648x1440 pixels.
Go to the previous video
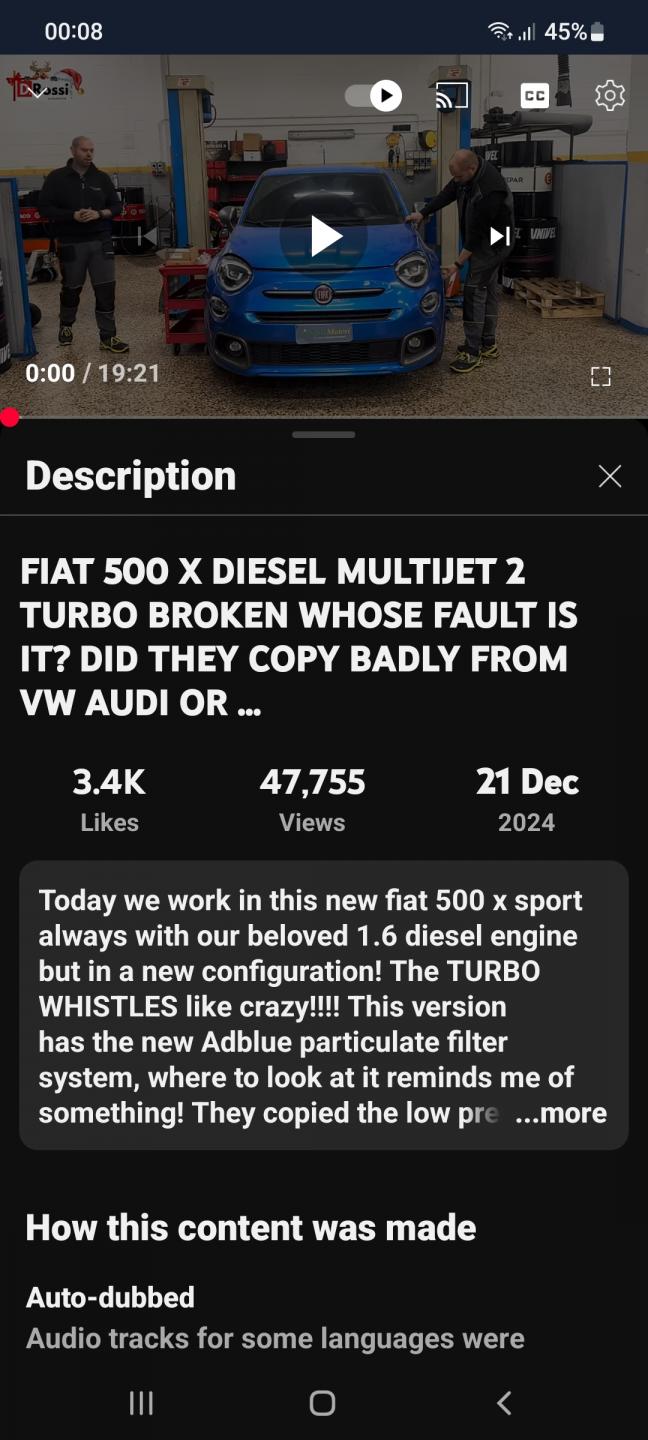(x=148, y=236)
